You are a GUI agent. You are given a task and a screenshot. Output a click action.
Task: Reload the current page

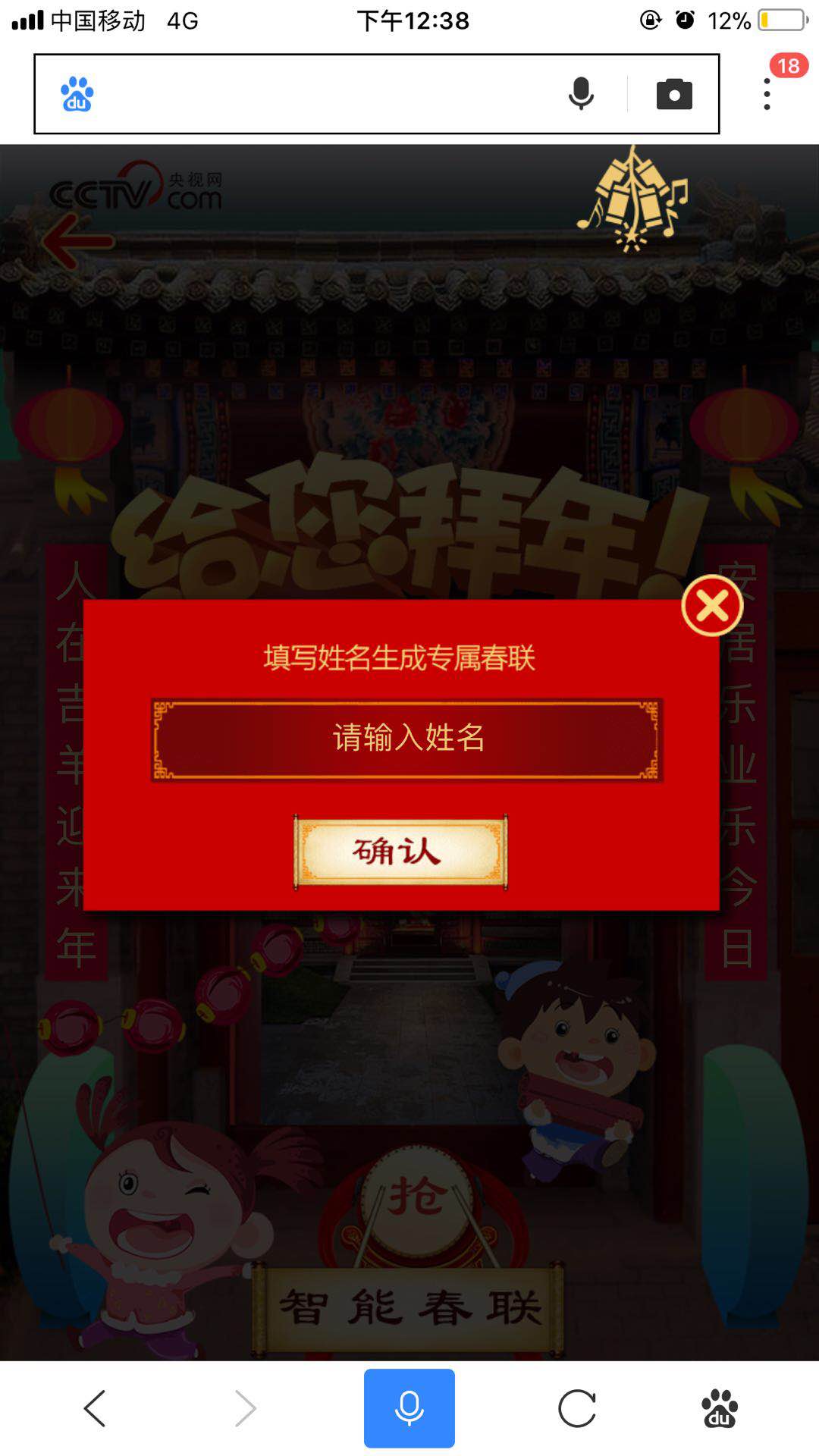click(577, 1408)
